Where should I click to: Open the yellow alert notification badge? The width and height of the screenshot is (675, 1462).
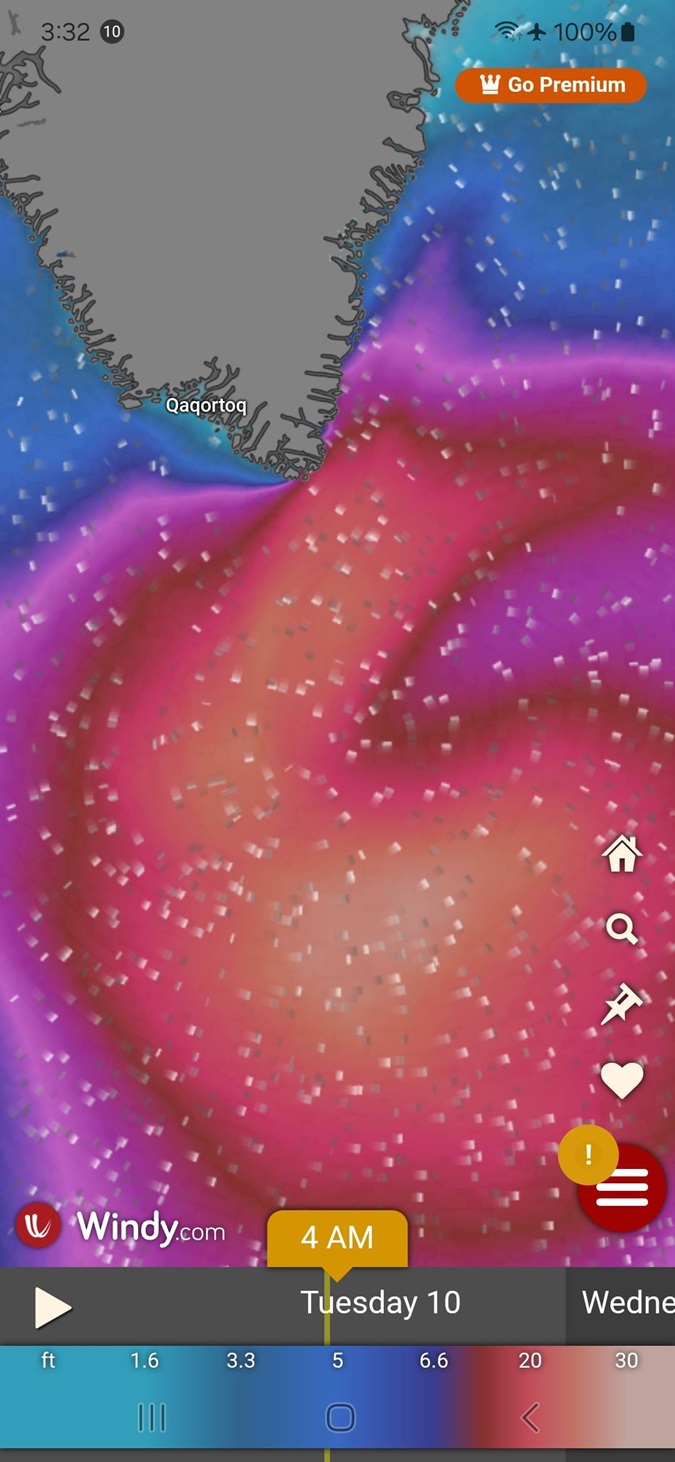click(x=588, y=1155)
